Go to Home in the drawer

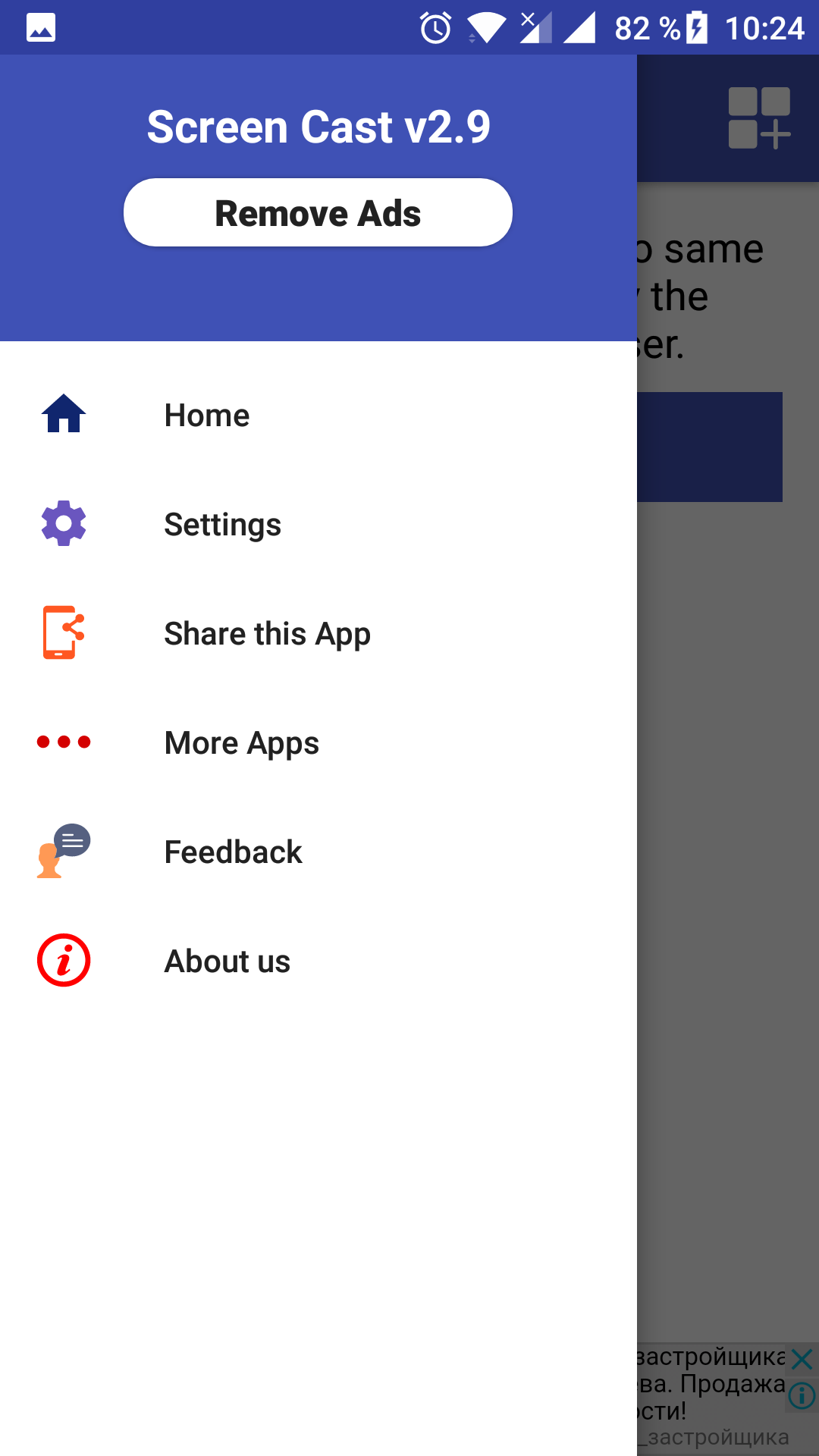point(318,415)
